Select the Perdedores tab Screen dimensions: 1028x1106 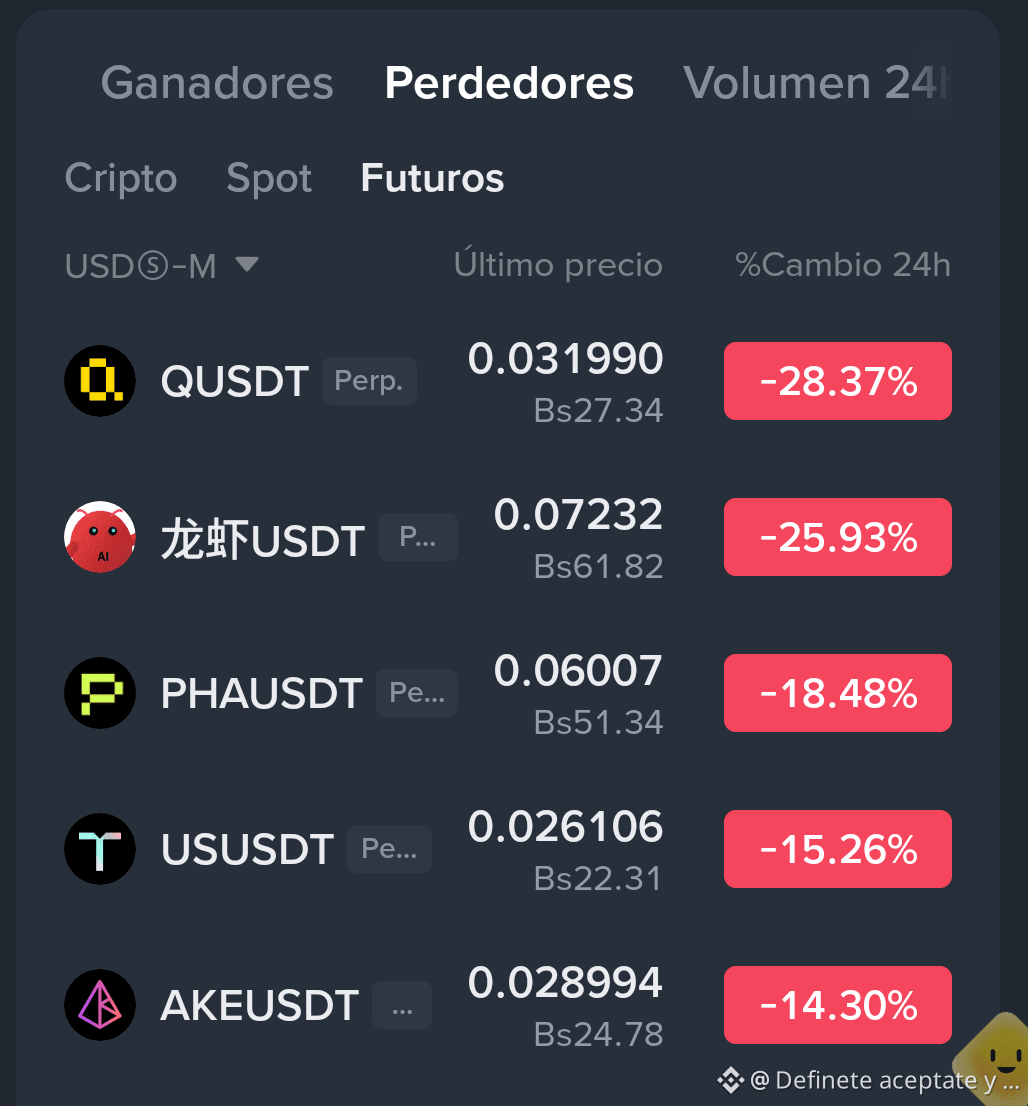509,83
